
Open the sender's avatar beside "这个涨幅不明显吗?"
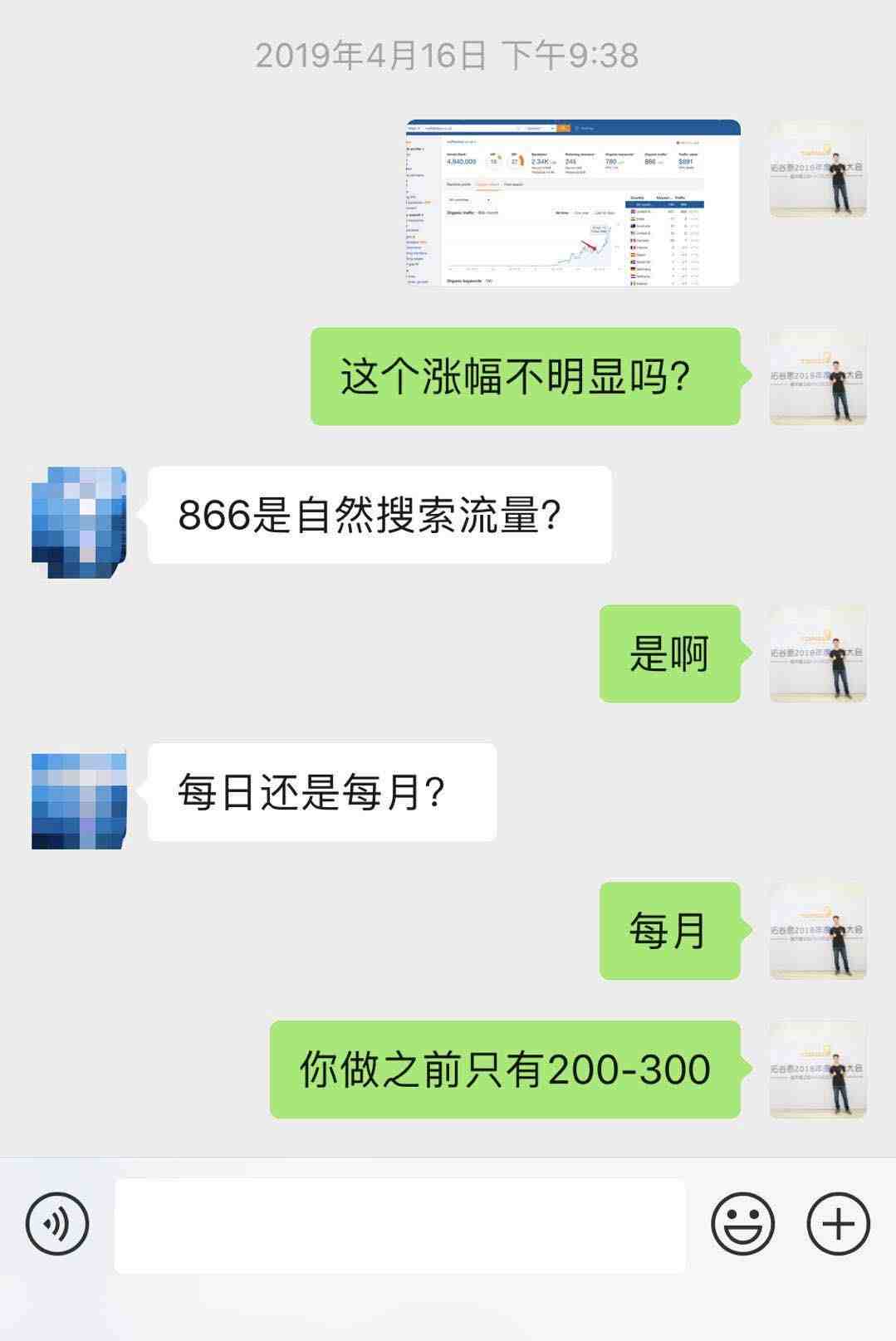coord(818,377)
